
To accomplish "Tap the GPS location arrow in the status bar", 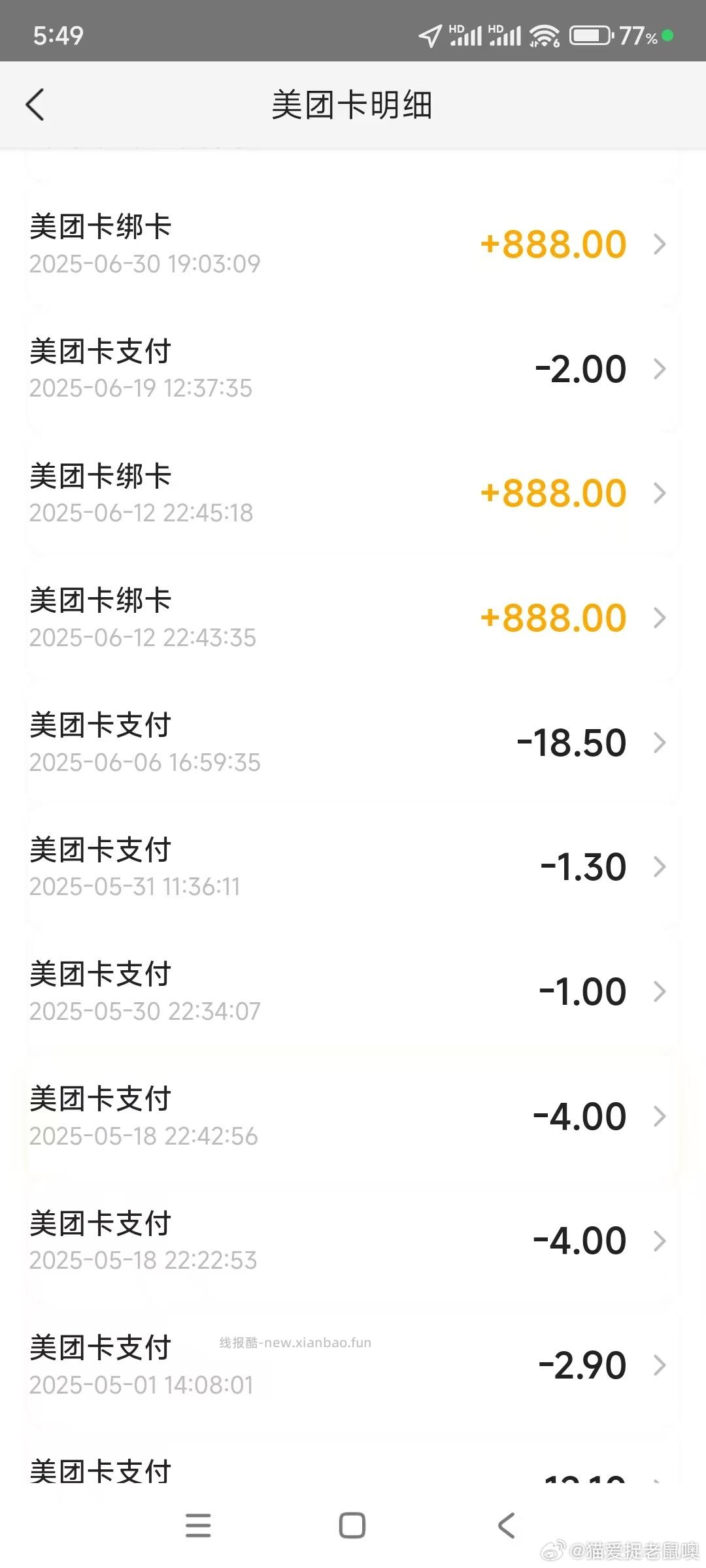I will (428, 36).
